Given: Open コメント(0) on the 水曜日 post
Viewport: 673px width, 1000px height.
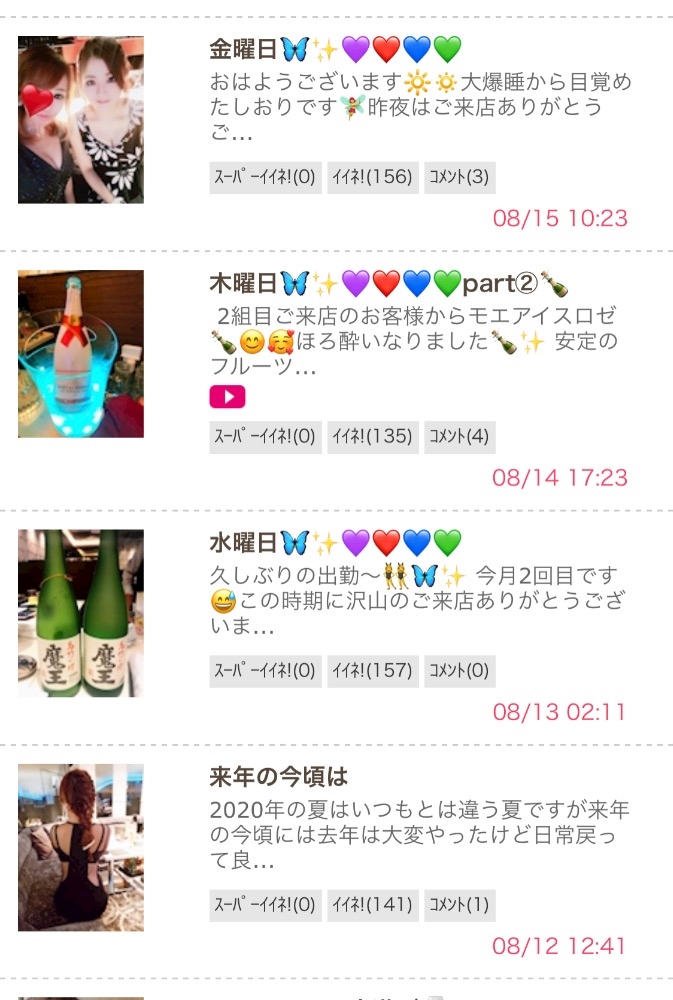Looking at the screenshot, I should point(459,671).
